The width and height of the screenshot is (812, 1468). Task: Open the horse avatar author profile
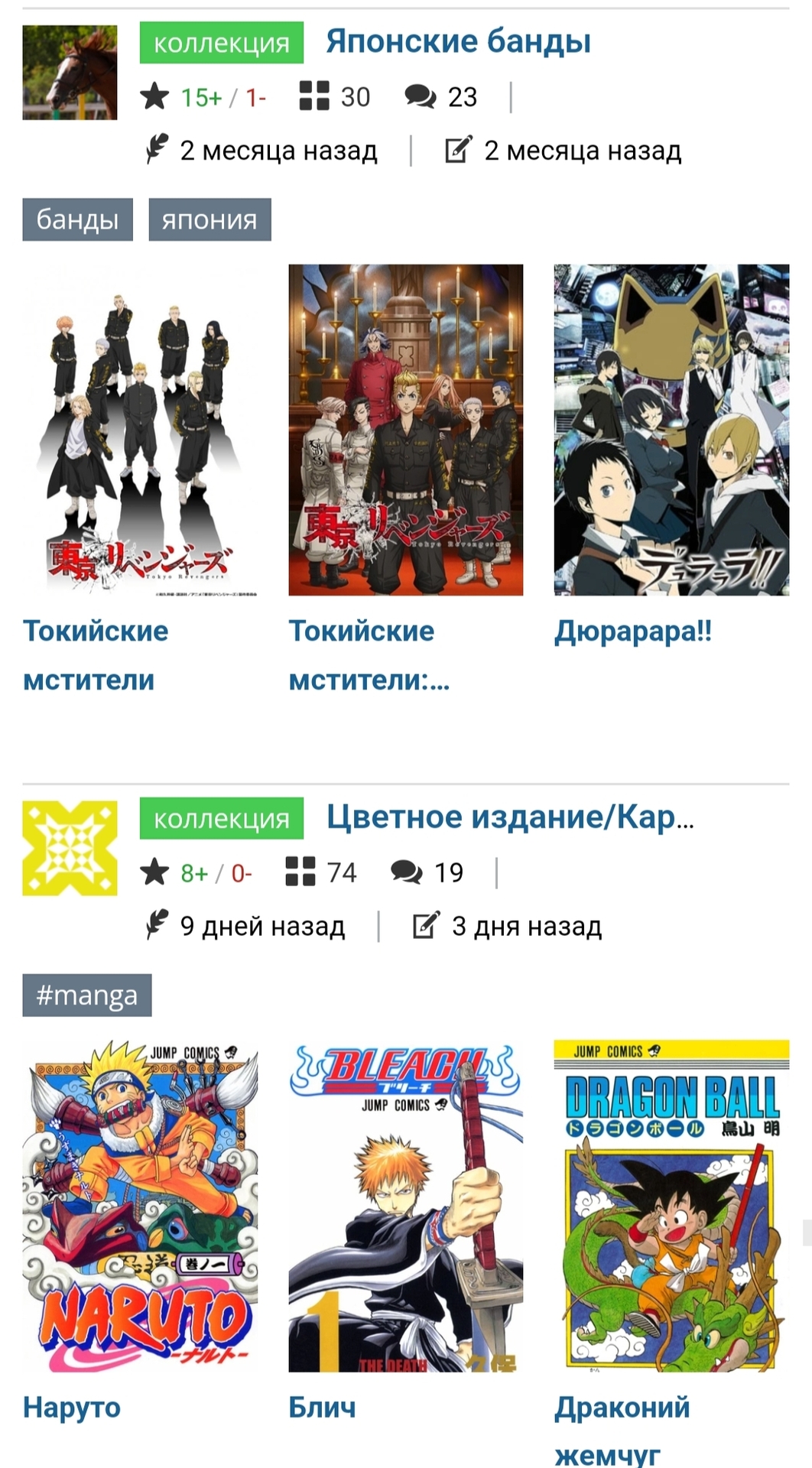pos(70,73)
